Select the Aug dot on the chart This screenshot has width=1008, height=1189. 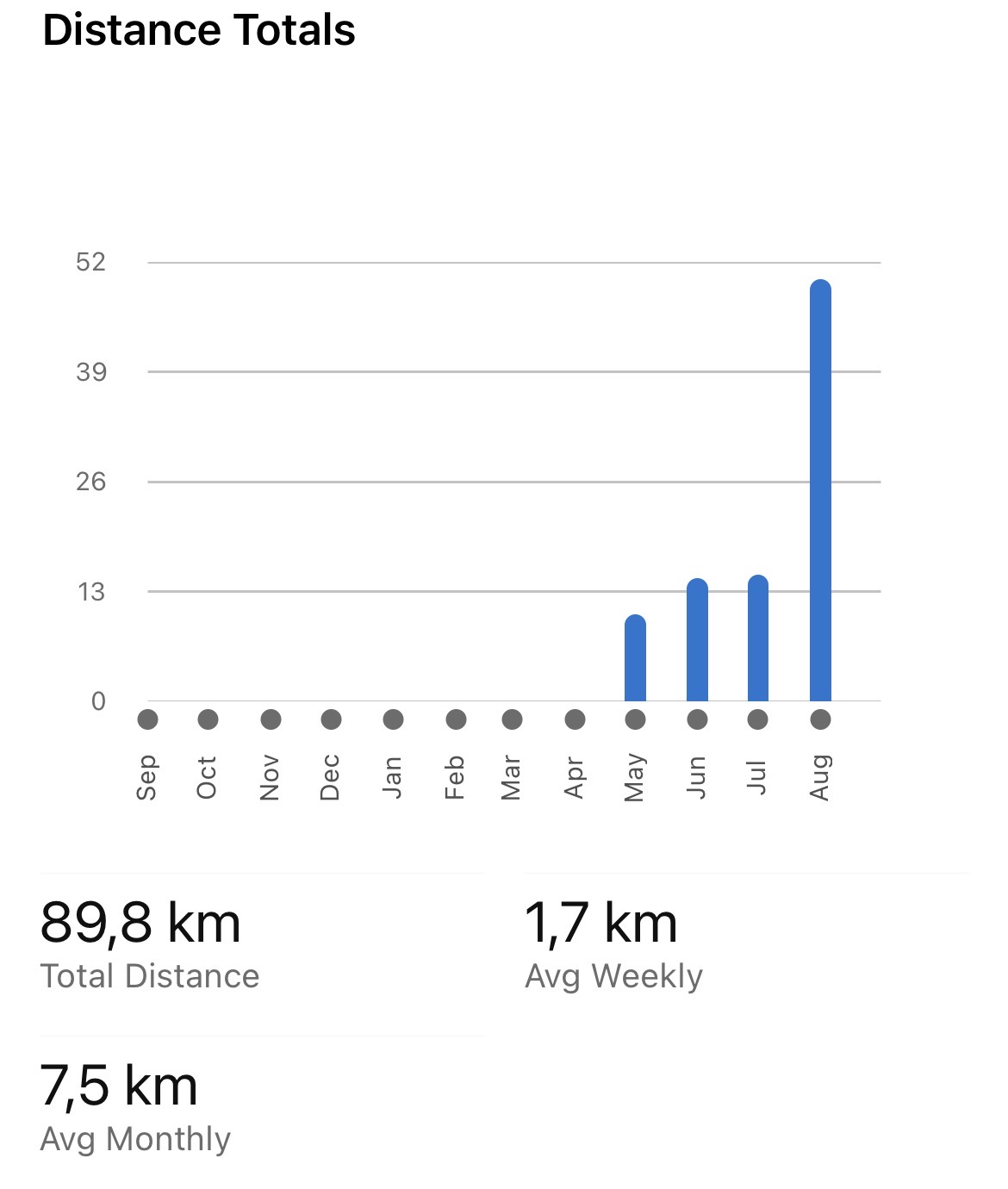click(820, 719)
